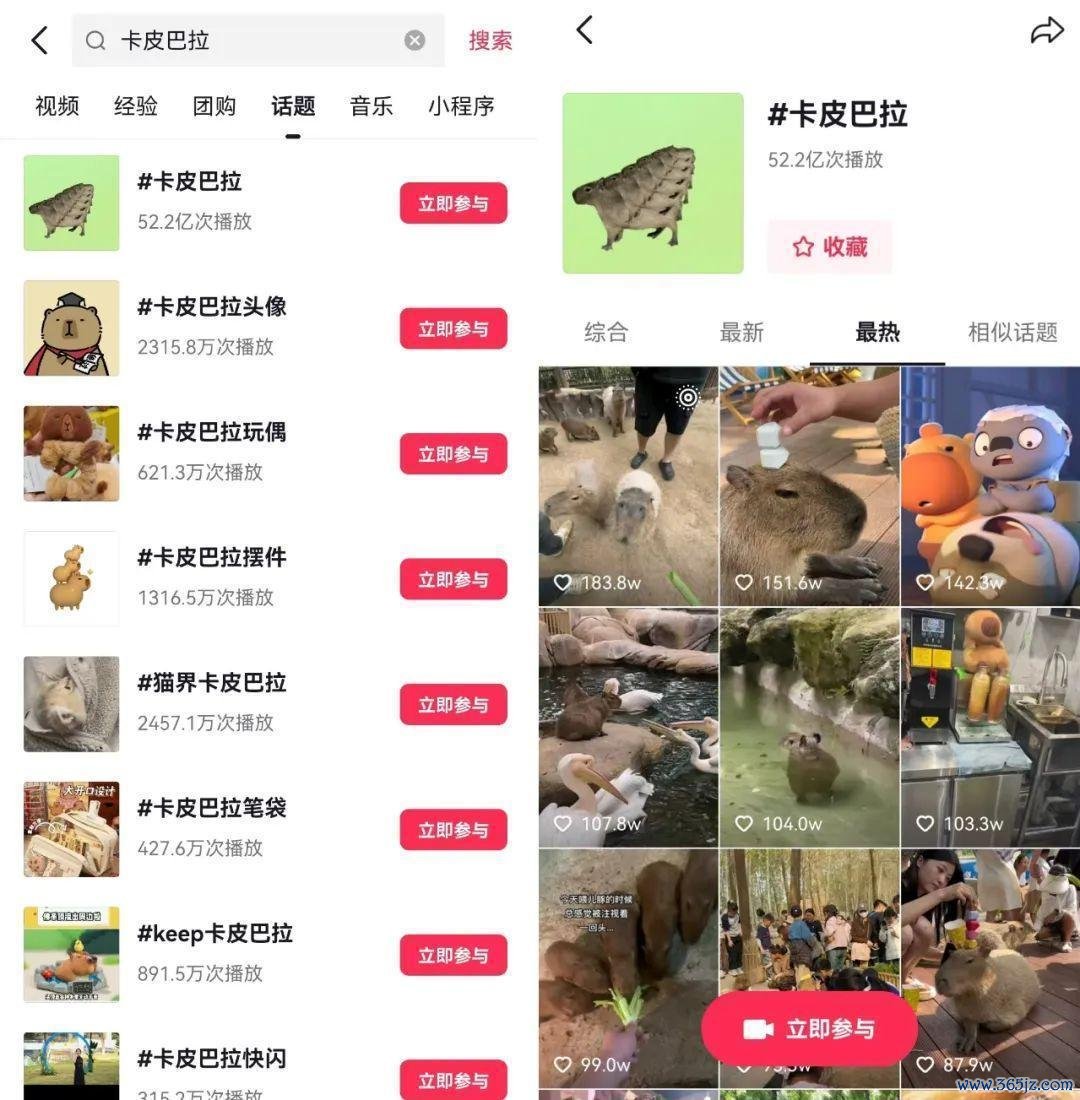Join the #keep卡皮巴拉 topic via 立即参与
The height and width of the screenshot is (1100, 1080).
pyautogui.click(x=453, y=955)
